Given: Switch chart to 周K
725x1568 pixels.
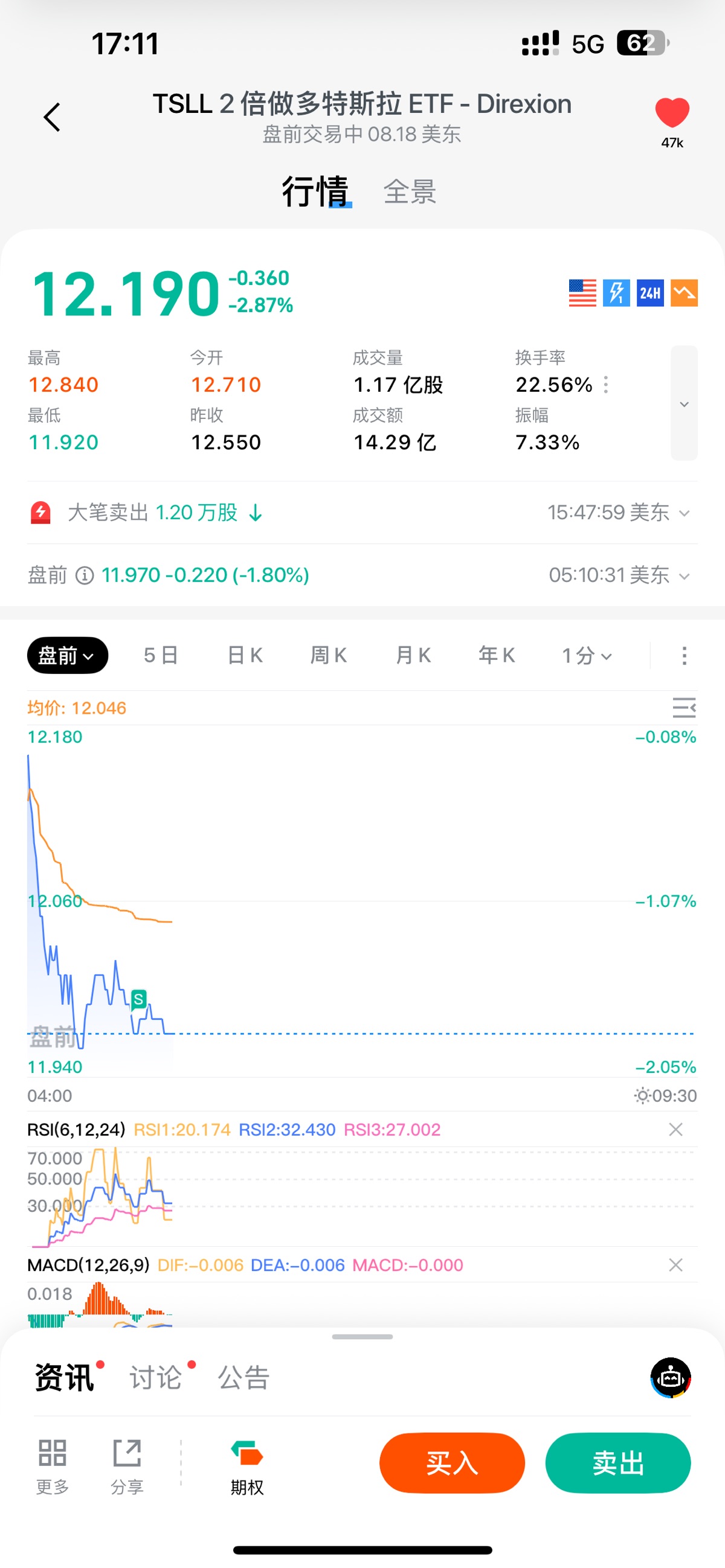Looking at the screenshot, I should [x=329, y=656].
